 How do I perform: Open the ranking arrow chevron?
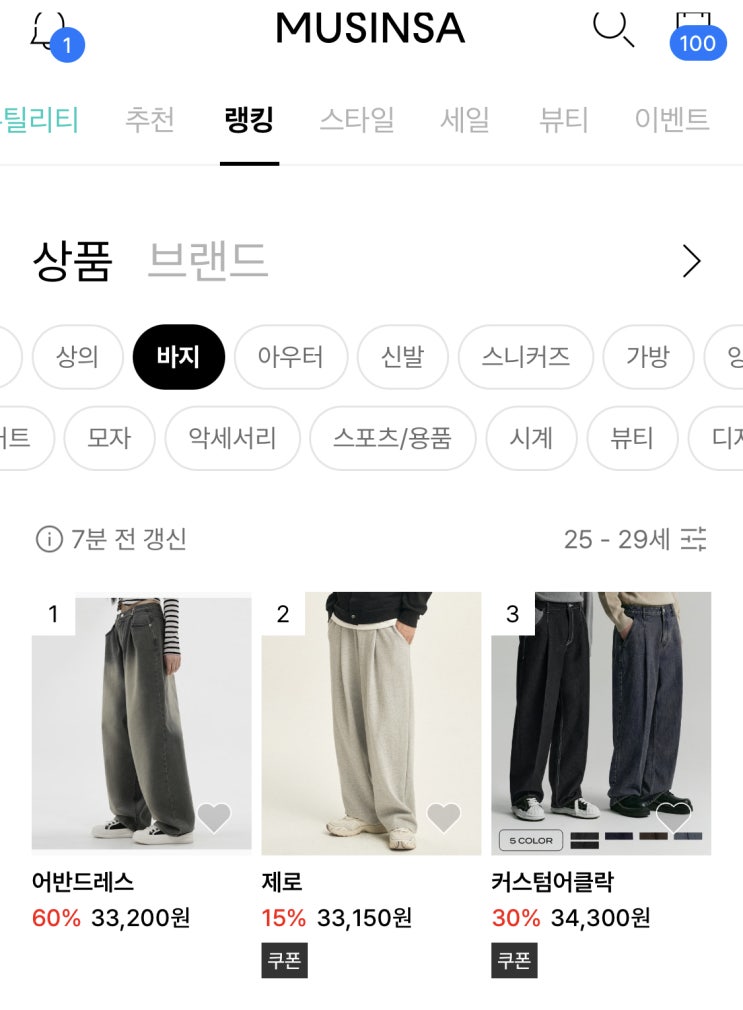[691, 261]
